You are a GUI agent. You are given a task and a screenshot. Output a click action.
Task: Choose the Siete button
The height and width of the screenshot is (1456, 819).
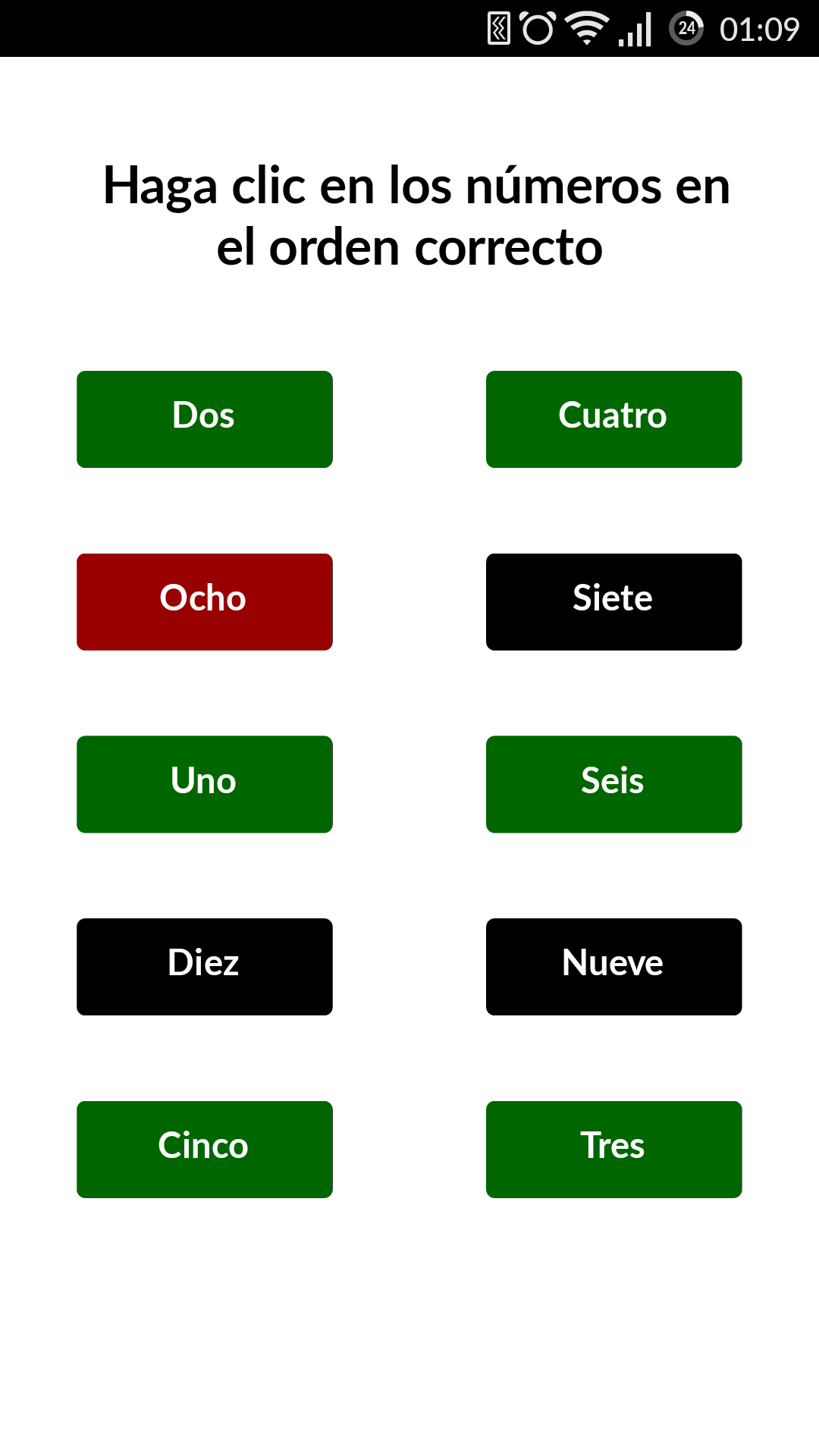614,602
